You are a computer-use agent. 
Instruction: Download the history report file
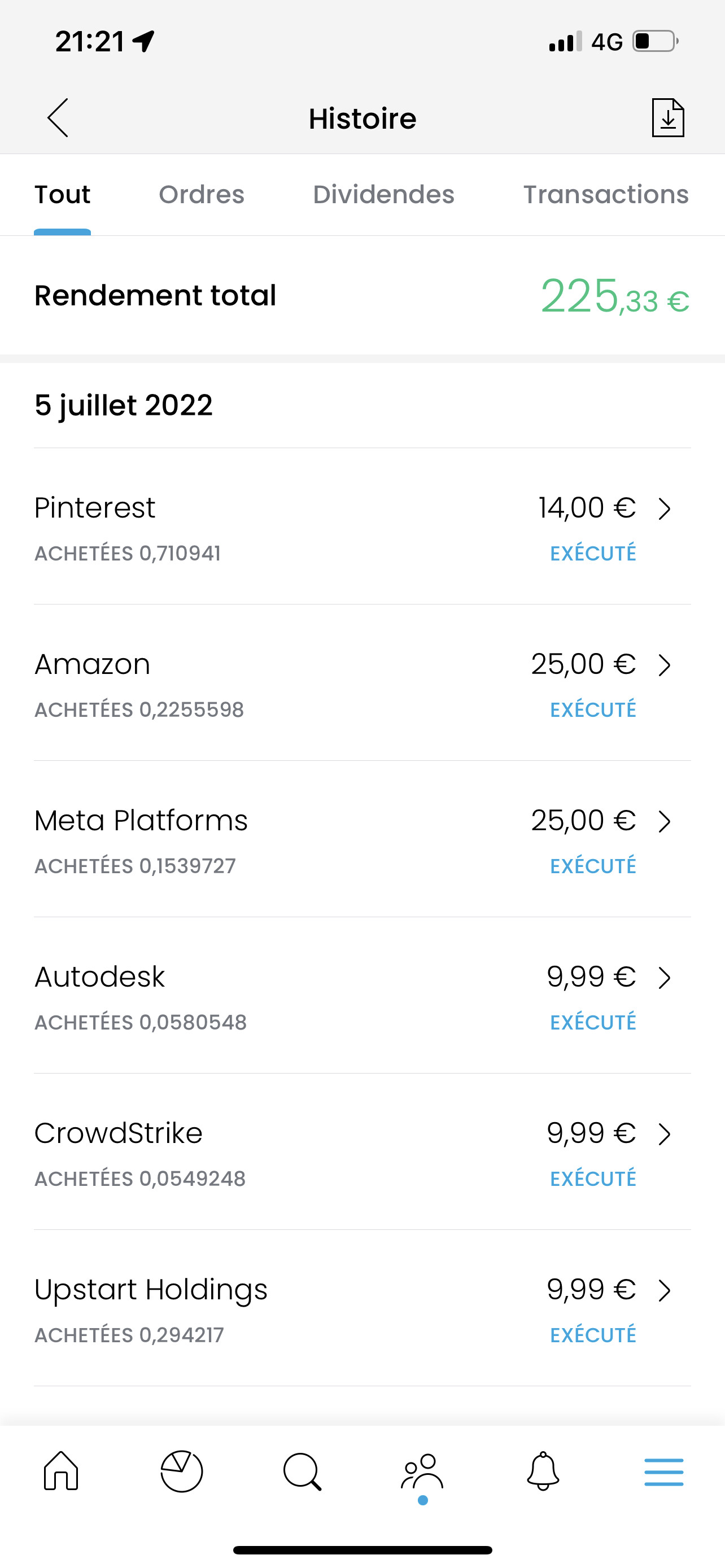[x=668, y=117]
